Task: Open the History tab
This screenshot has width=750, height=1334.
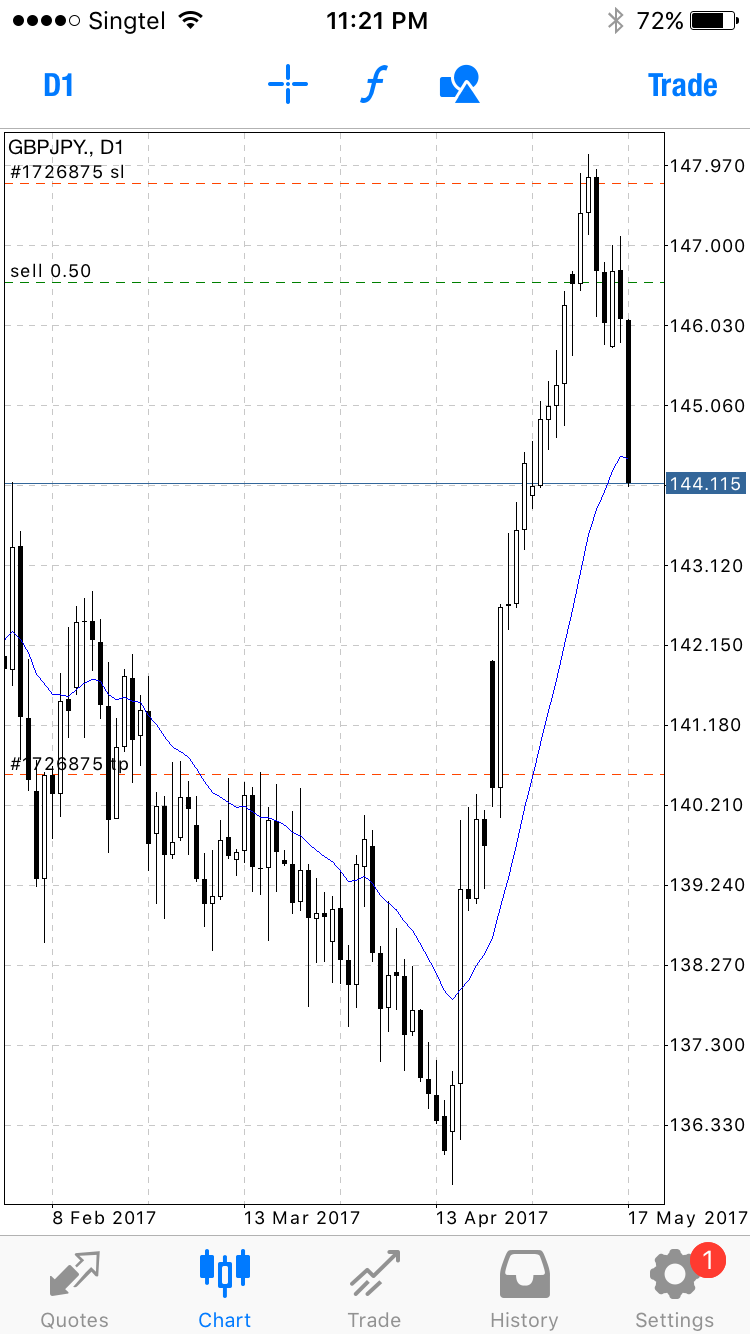Action: (524, 1288)
